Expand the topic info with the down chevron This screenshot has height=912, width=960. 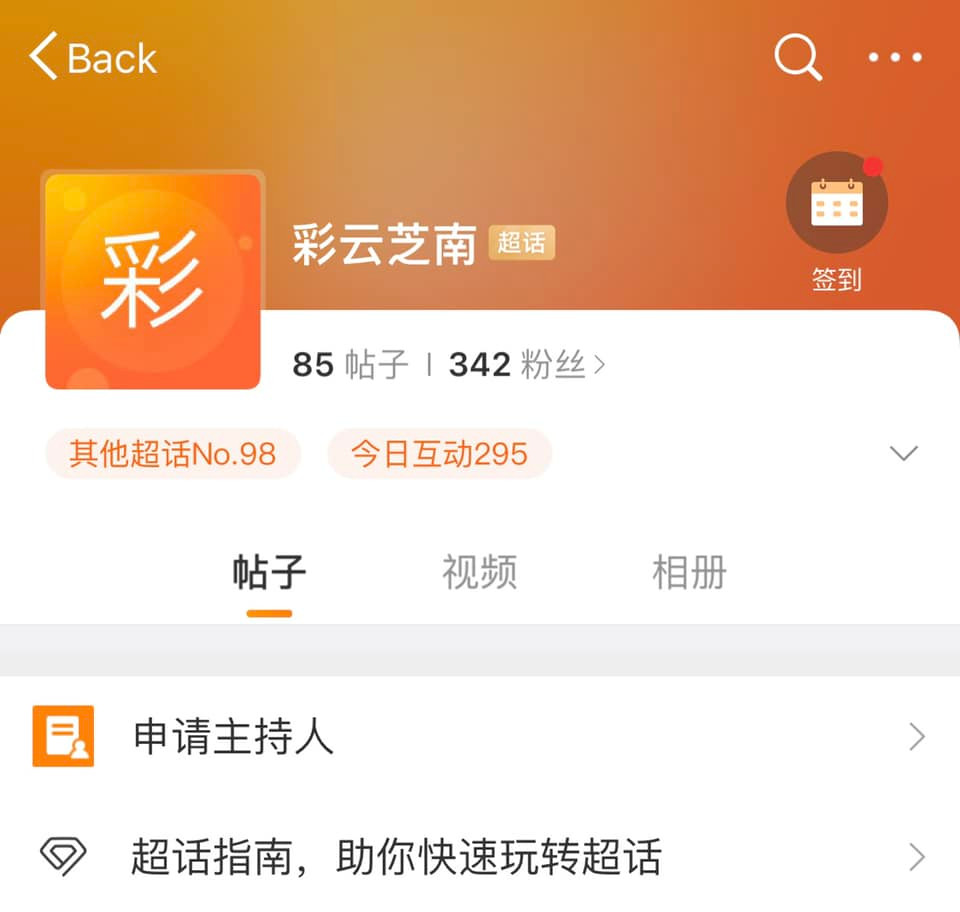coord(903,454)
